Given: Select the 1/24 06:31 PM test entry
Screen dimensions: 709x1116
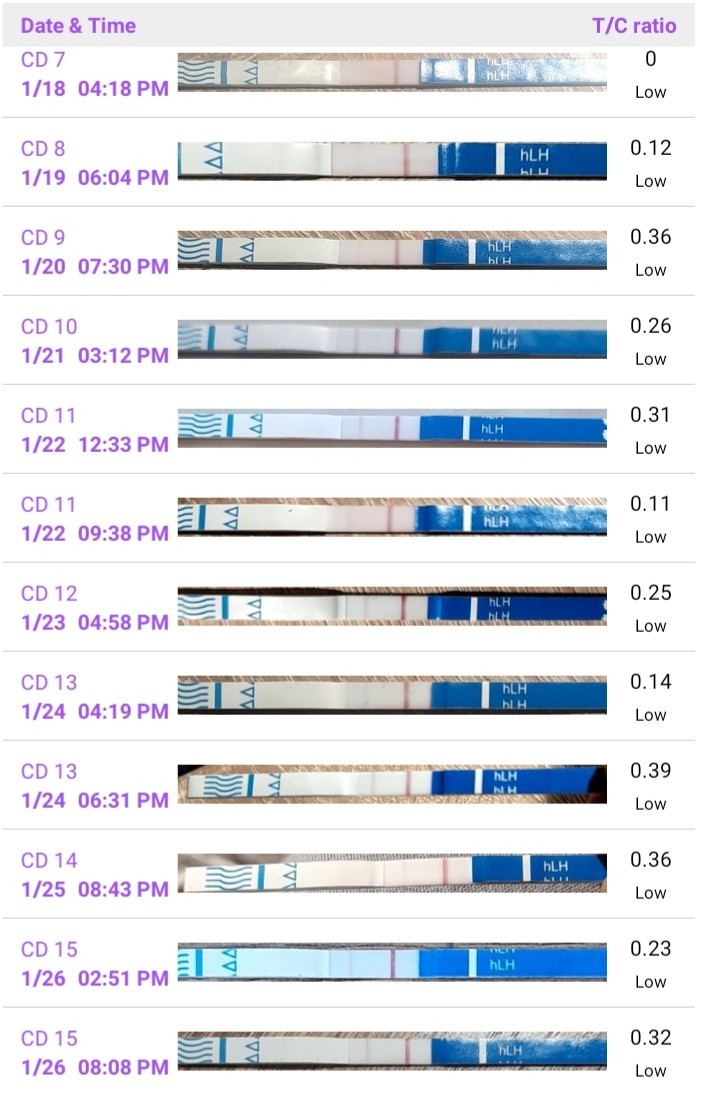Looking at the screenshot, I should click(354, 785).
